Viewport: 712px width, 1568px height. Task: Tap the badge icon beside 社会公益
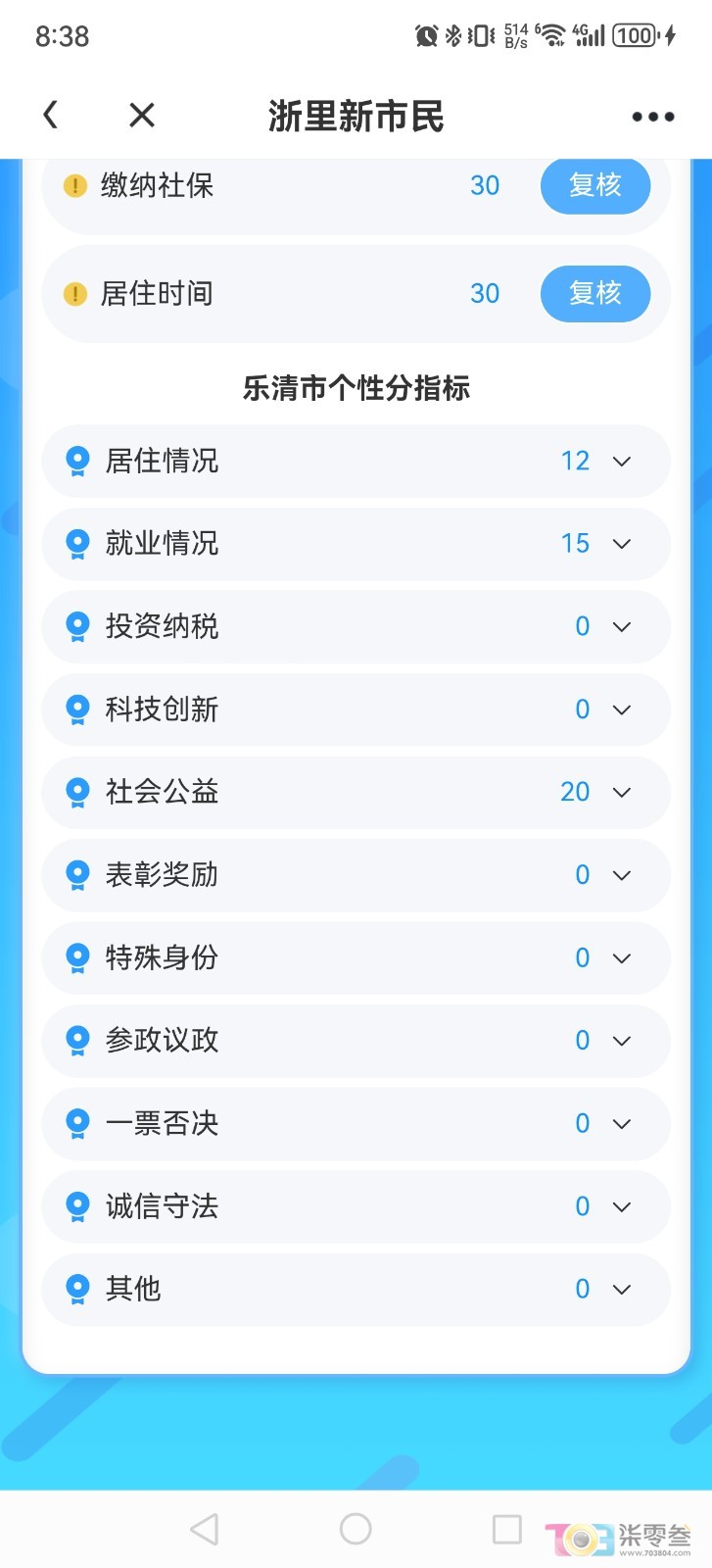76,792
